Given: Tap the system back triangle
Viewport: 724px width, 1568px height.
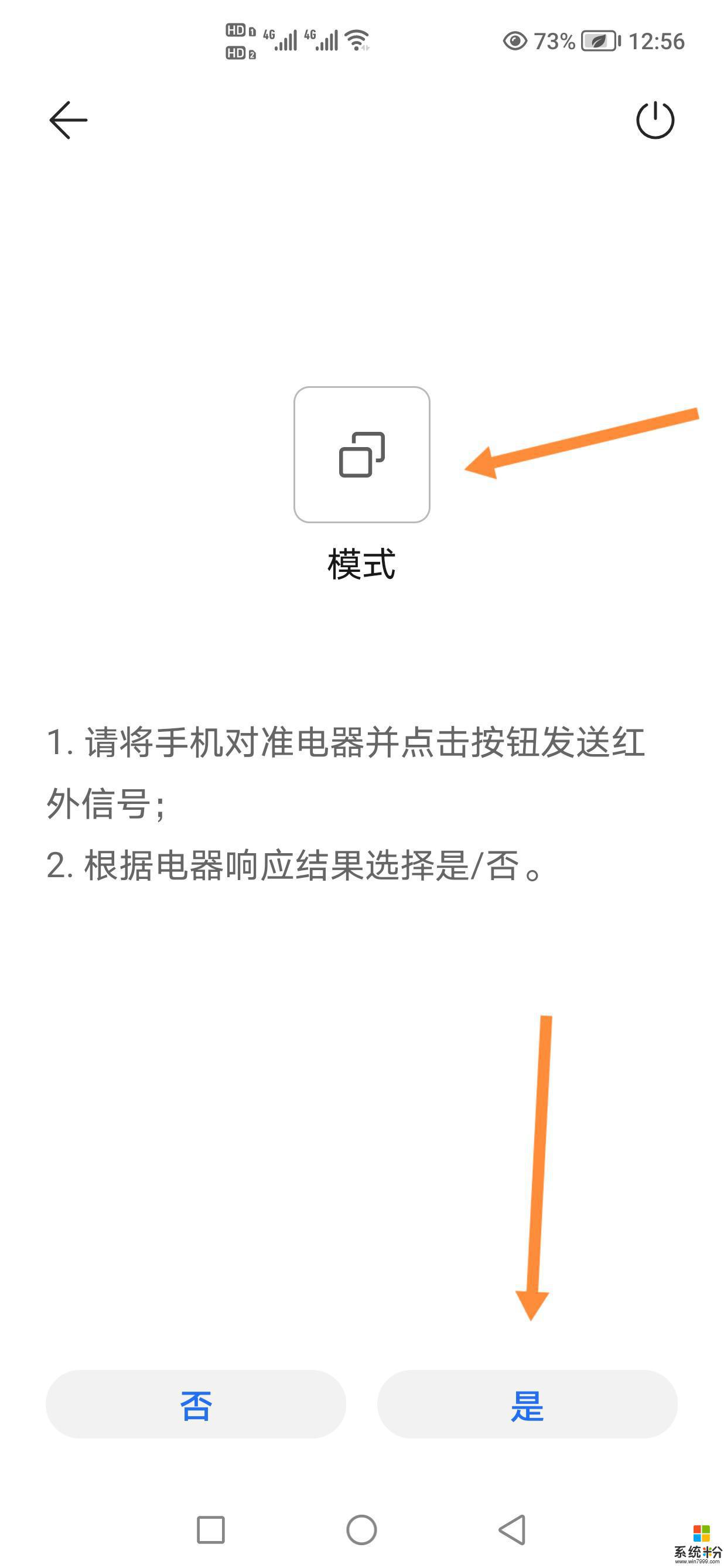Looking at the screenshot, I should coord(513,1530).
